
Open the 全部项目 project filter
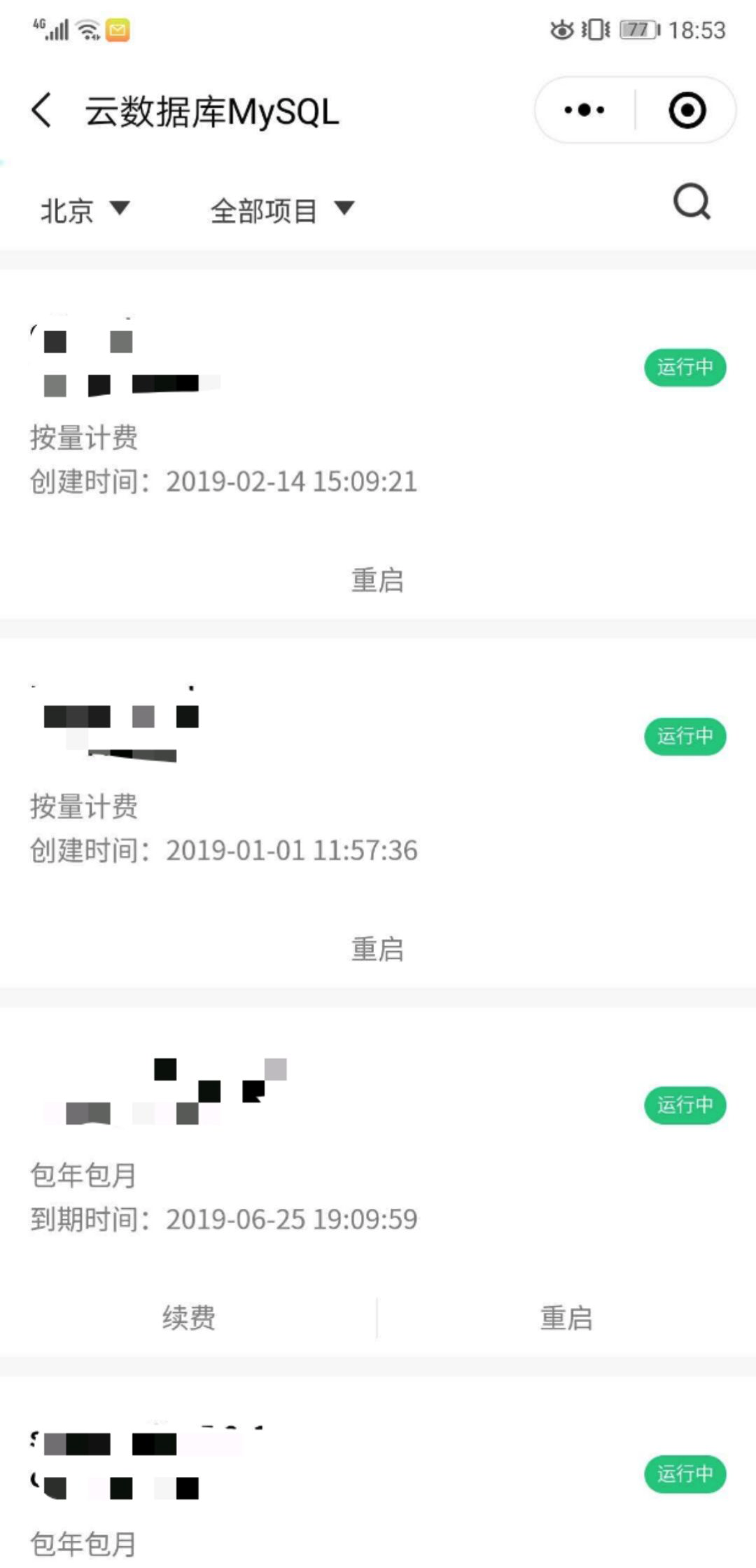pyautogui.click(x=282, y=209)
